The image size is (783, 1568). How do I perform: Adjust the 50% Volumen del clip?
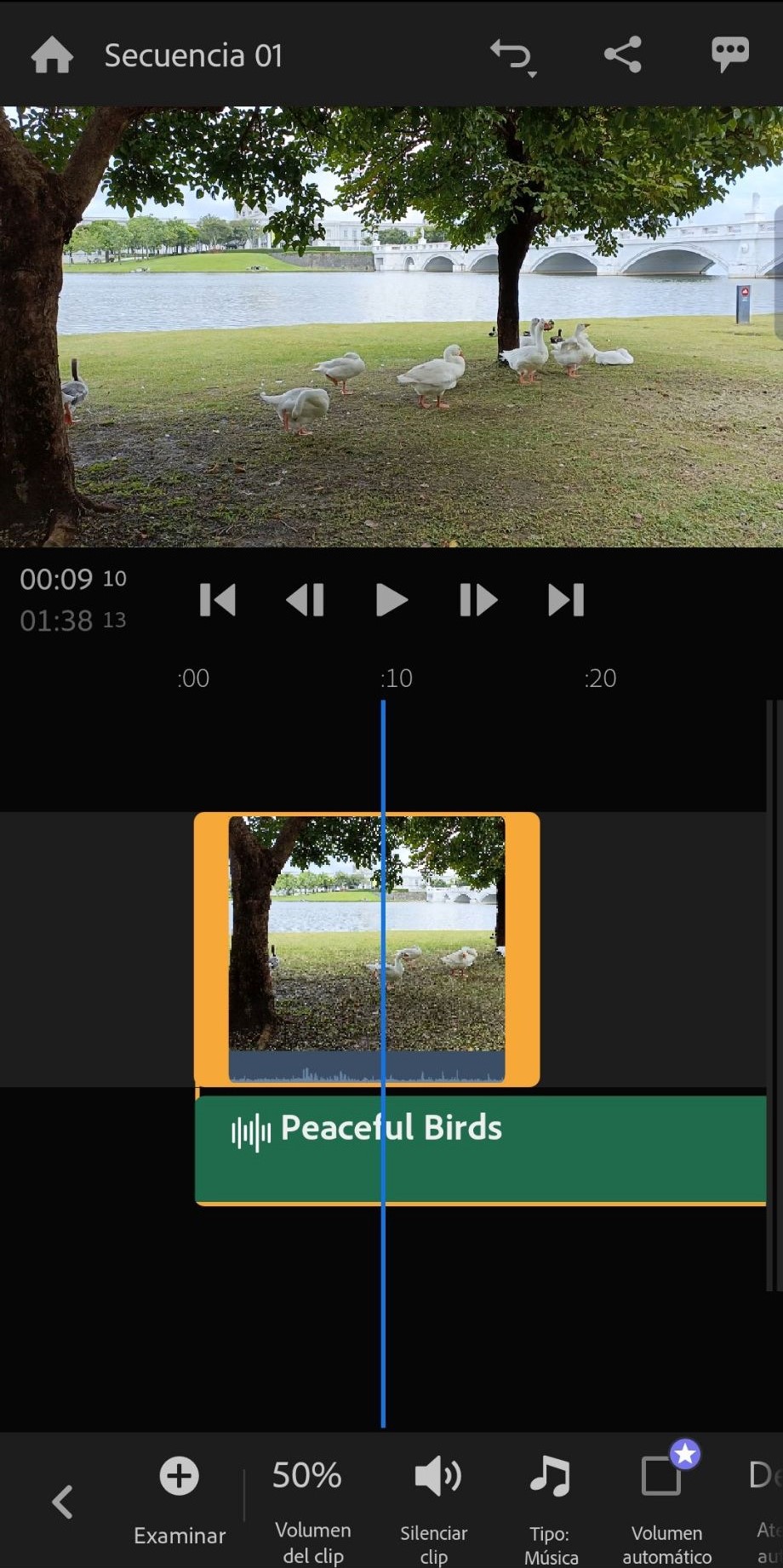(307, 1500)
